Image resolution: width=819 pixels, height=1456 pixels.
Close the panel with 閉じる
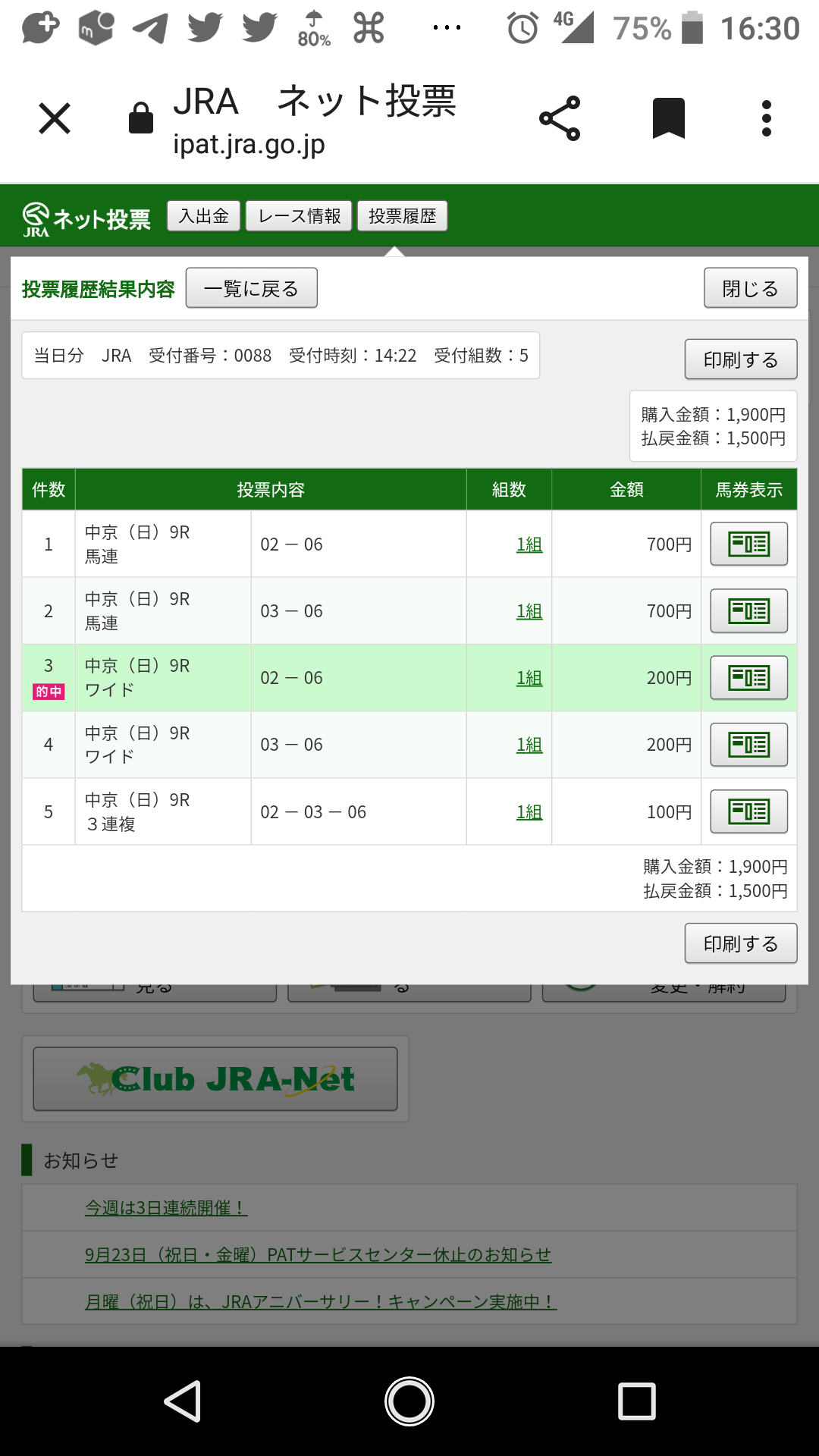point(750,288)
